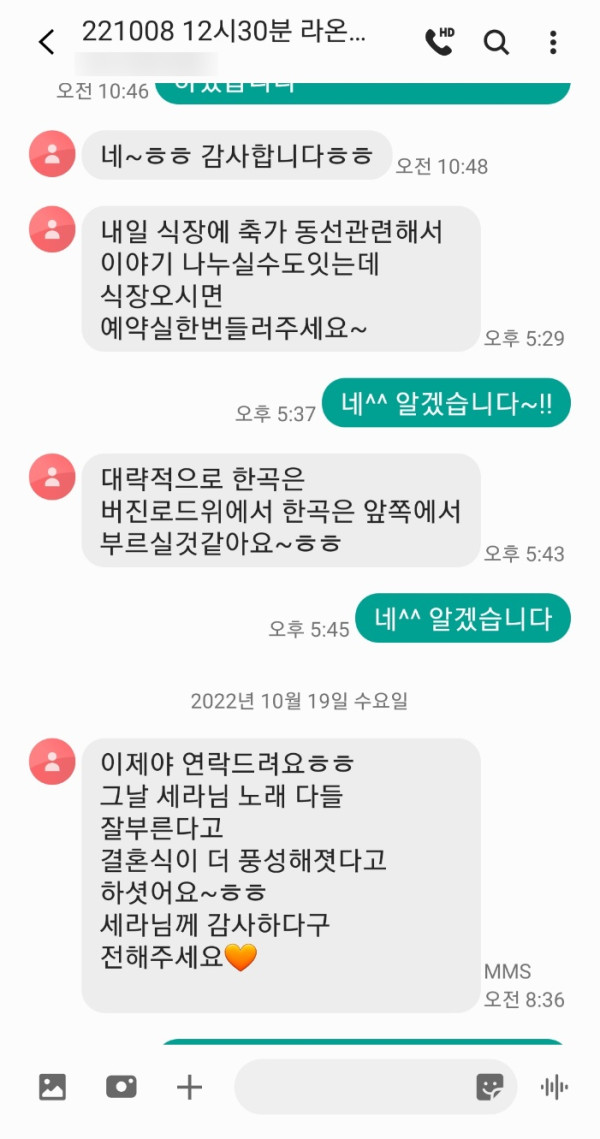Image resolution: width=600 pixels, height=1139 pixels.
Task: Open the overflow menu
Action: (x=553, y=42)
